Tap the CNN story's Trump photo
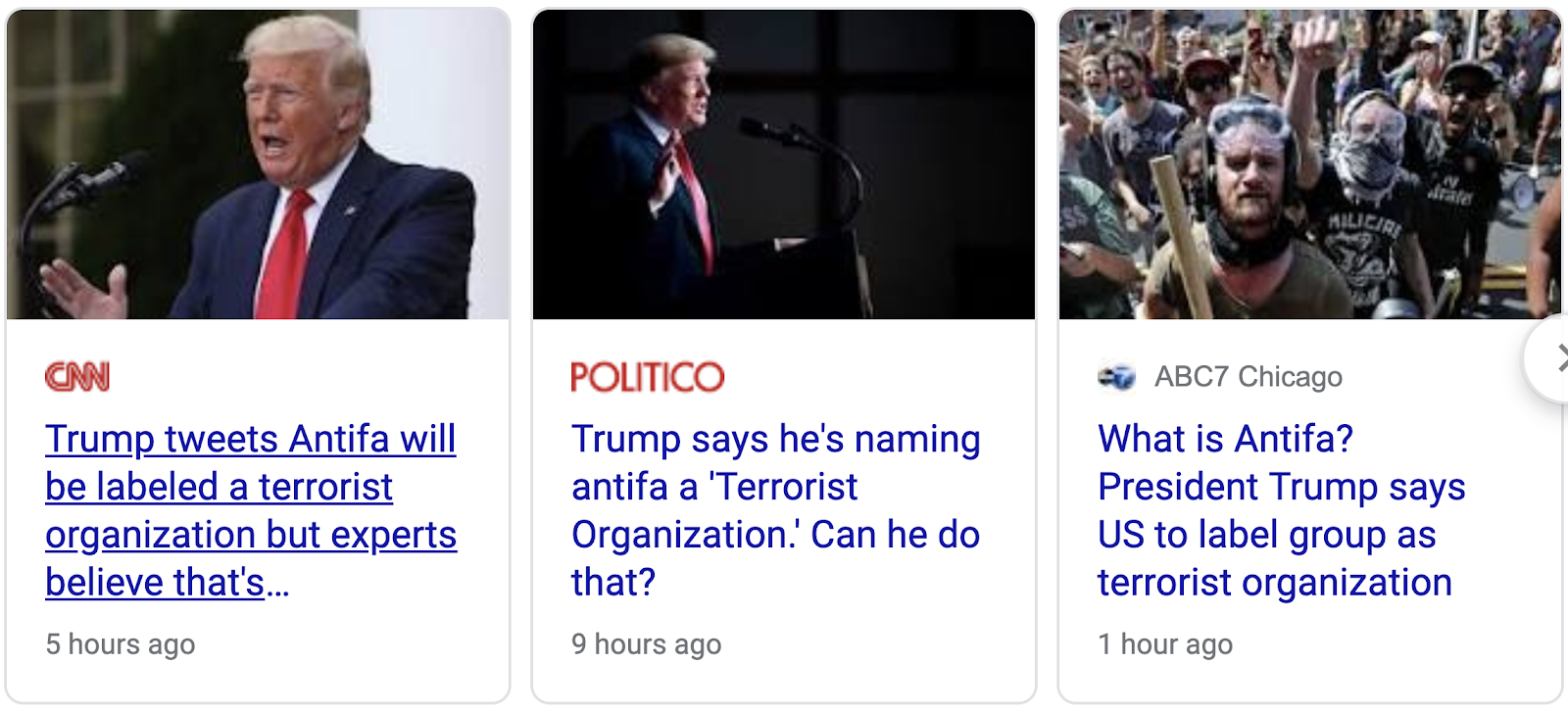This screenshot has height=710, width=1568. [x=258, y=165]
